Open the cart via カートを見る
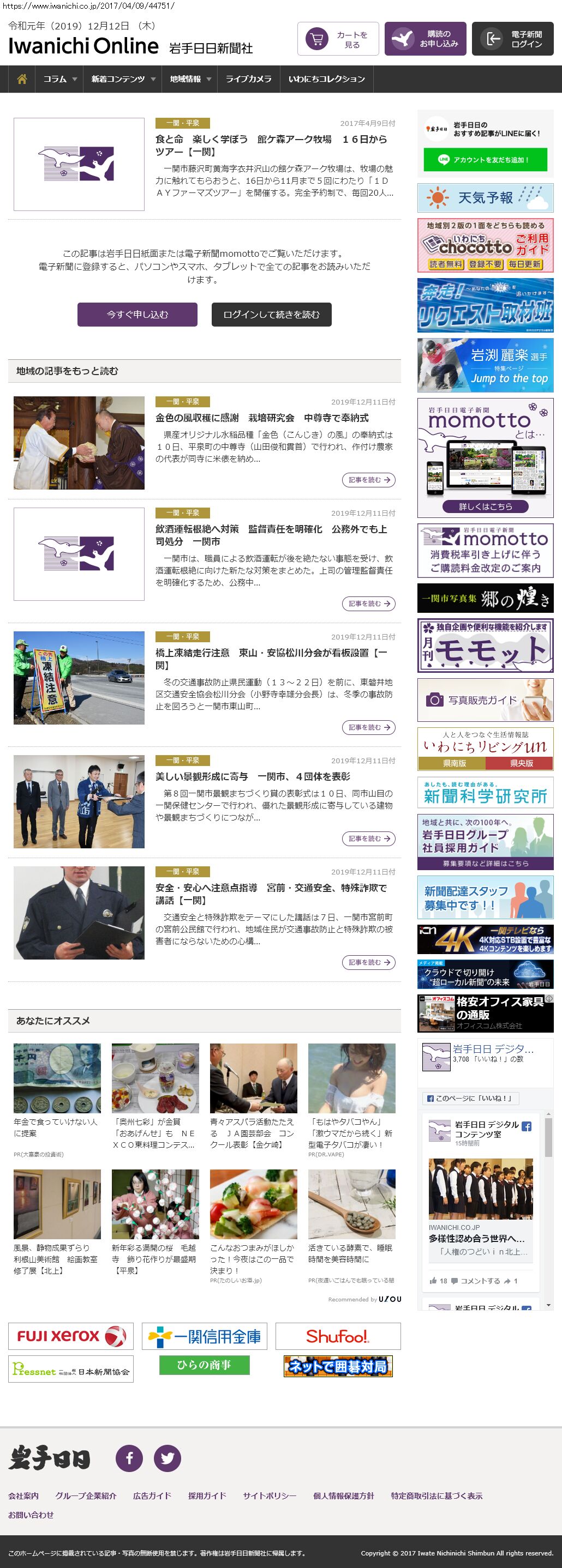Image resolution: width=562 pixels, height=1568 pixels. (x=338, y=39)
